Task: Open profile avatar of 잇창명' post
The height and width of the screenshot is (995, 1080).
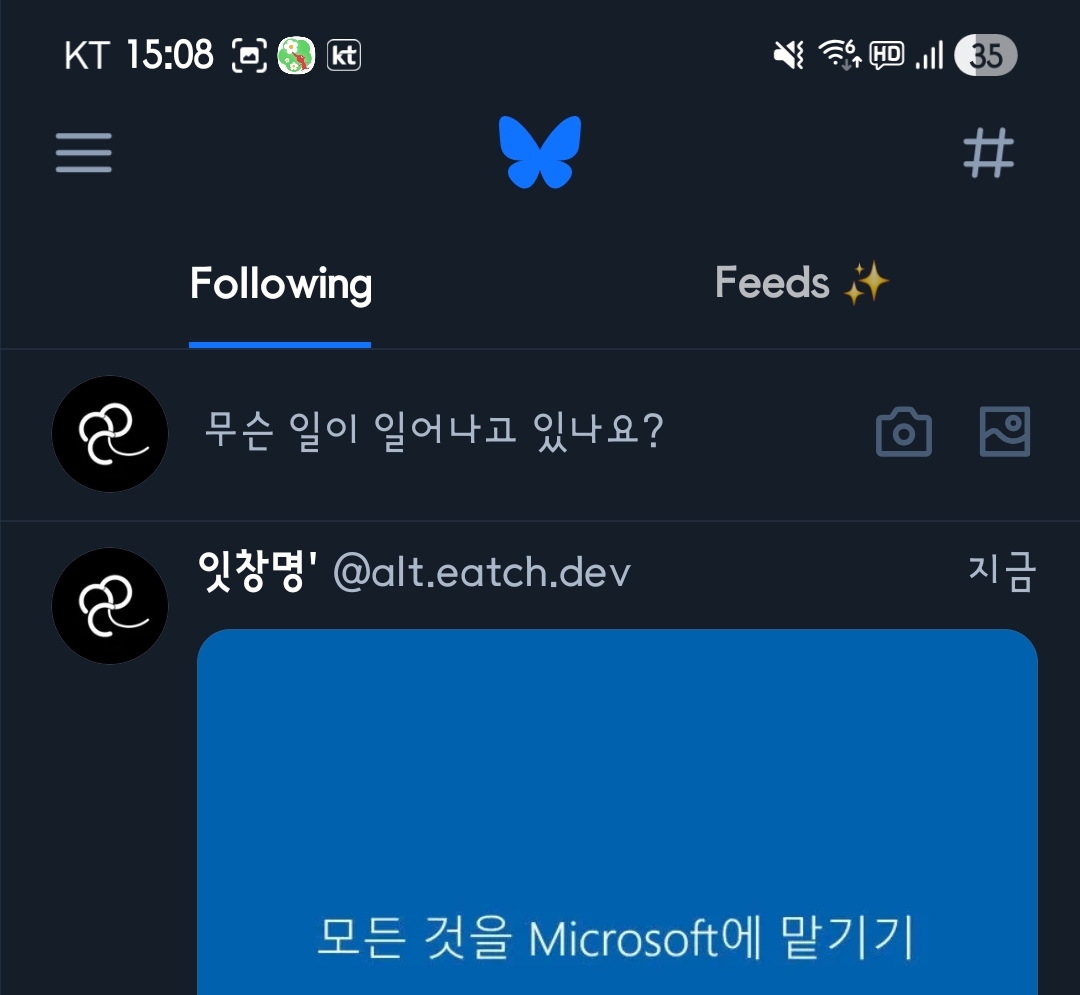Action: [x=110, y=606]
